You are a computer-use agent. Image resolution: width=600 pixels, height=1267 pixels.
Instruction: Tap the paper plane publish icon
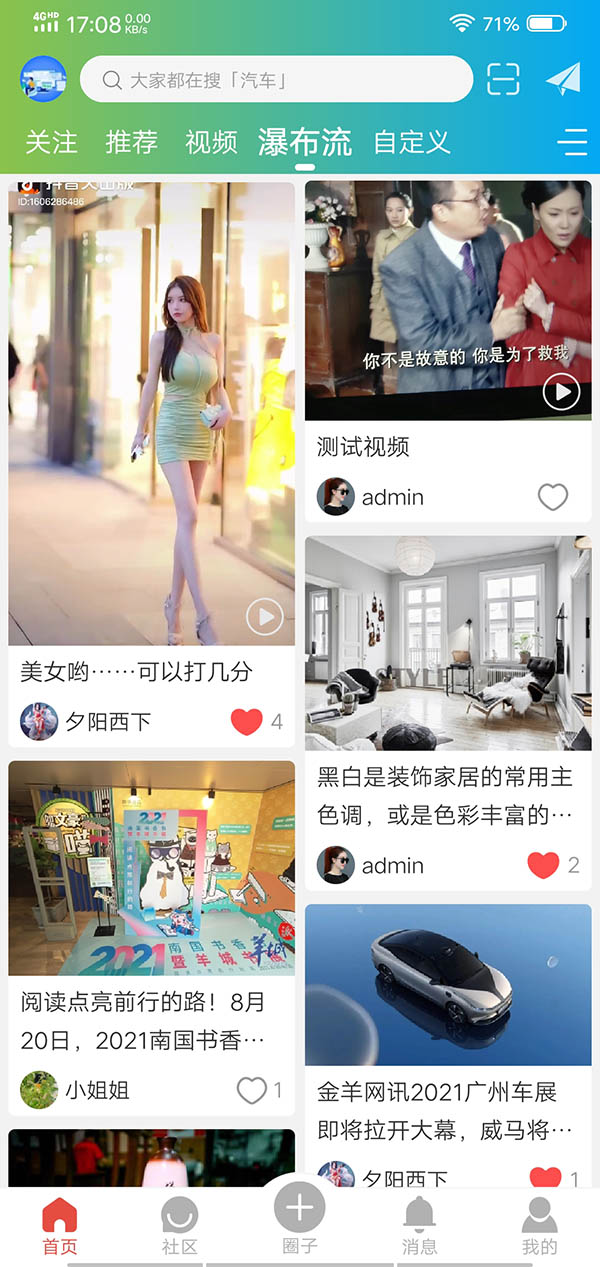tap(563, 79)
